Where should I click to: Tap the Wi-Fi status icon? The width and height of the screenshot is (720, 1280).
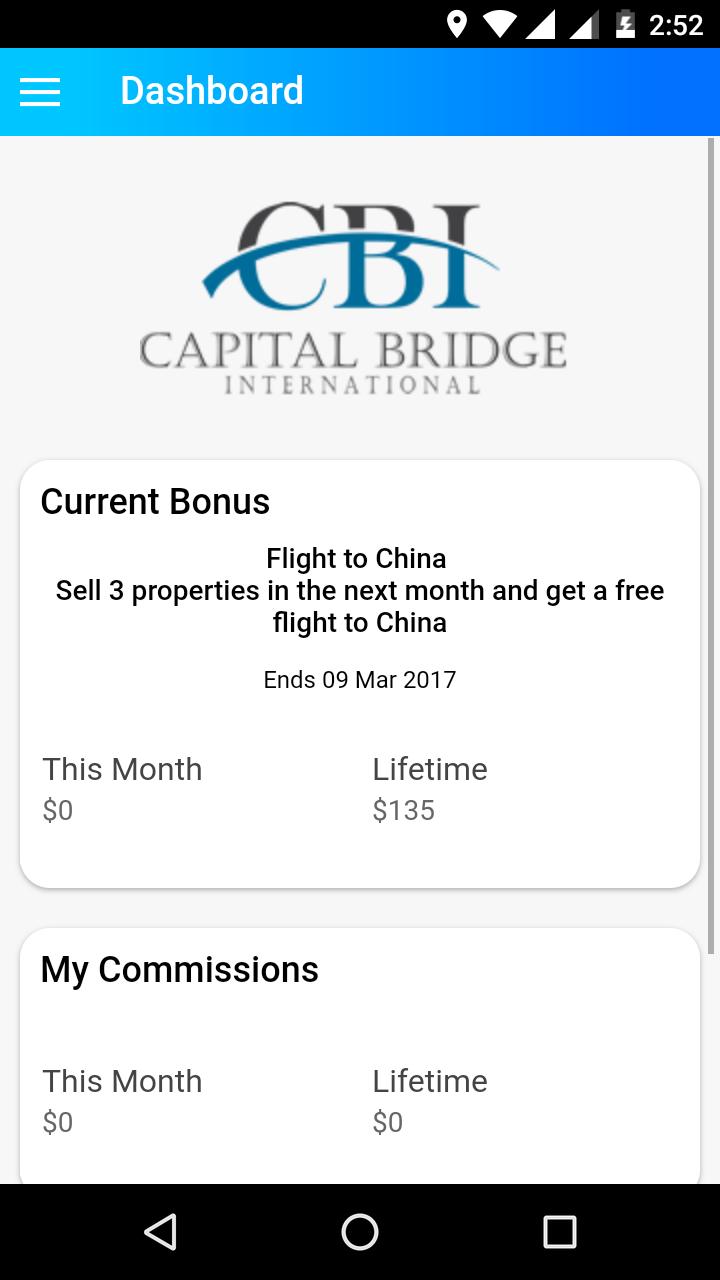[500, 23]
